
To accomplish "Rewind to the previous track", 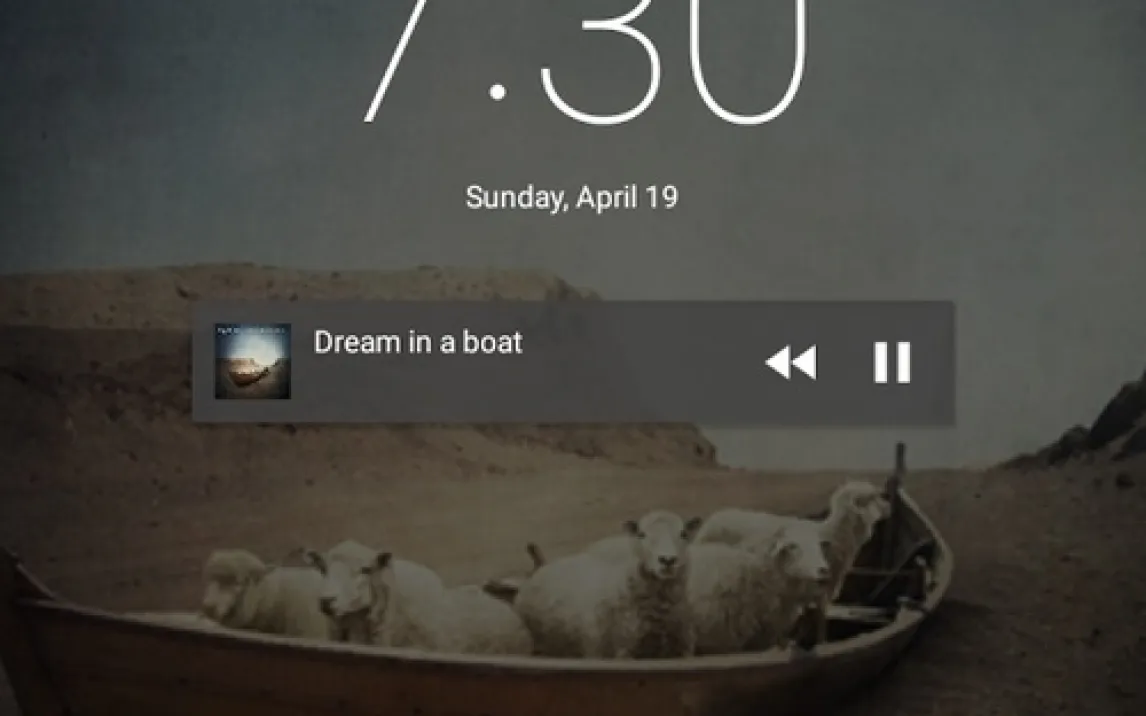I will [x=790, y=362].
